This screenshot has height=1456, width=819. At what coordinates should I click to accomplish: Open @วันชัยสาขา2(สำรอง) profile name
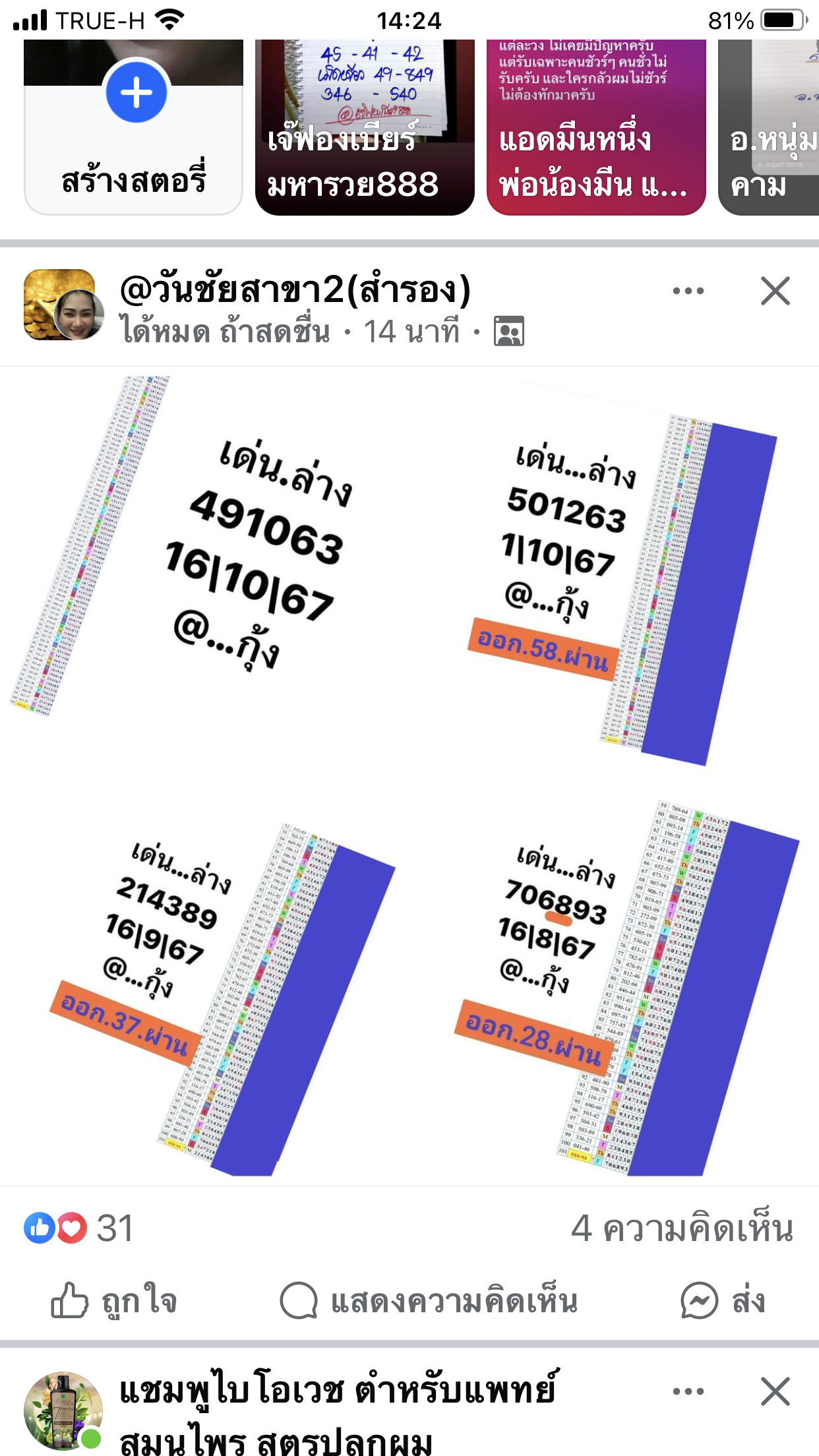point(295,291)
